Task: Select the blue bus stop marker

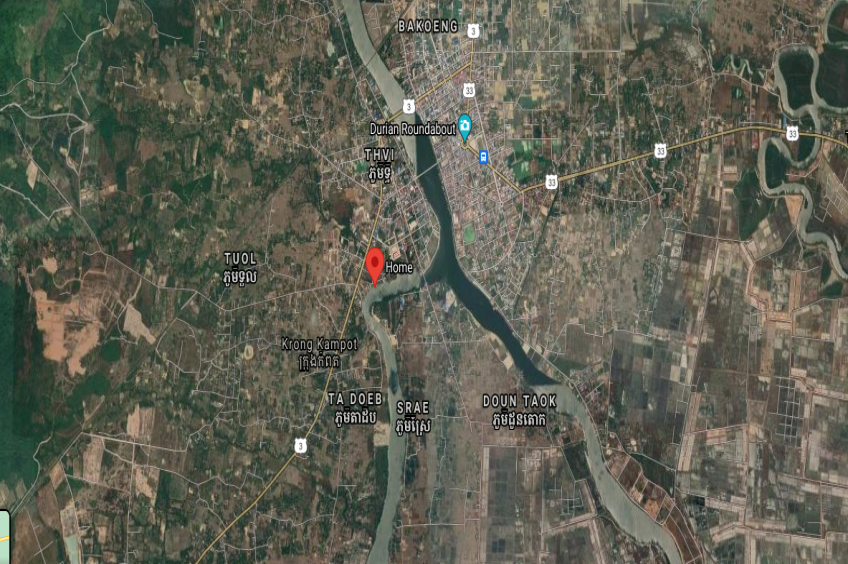Action: coord(484,157)
